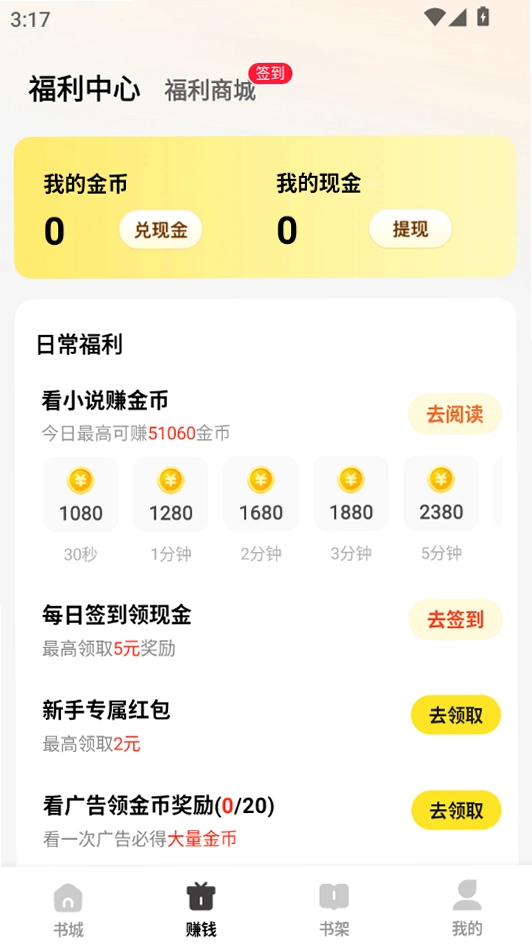
Task: Claim the 新手专属红包 with 去领取
Action: (x=456, y=715)
